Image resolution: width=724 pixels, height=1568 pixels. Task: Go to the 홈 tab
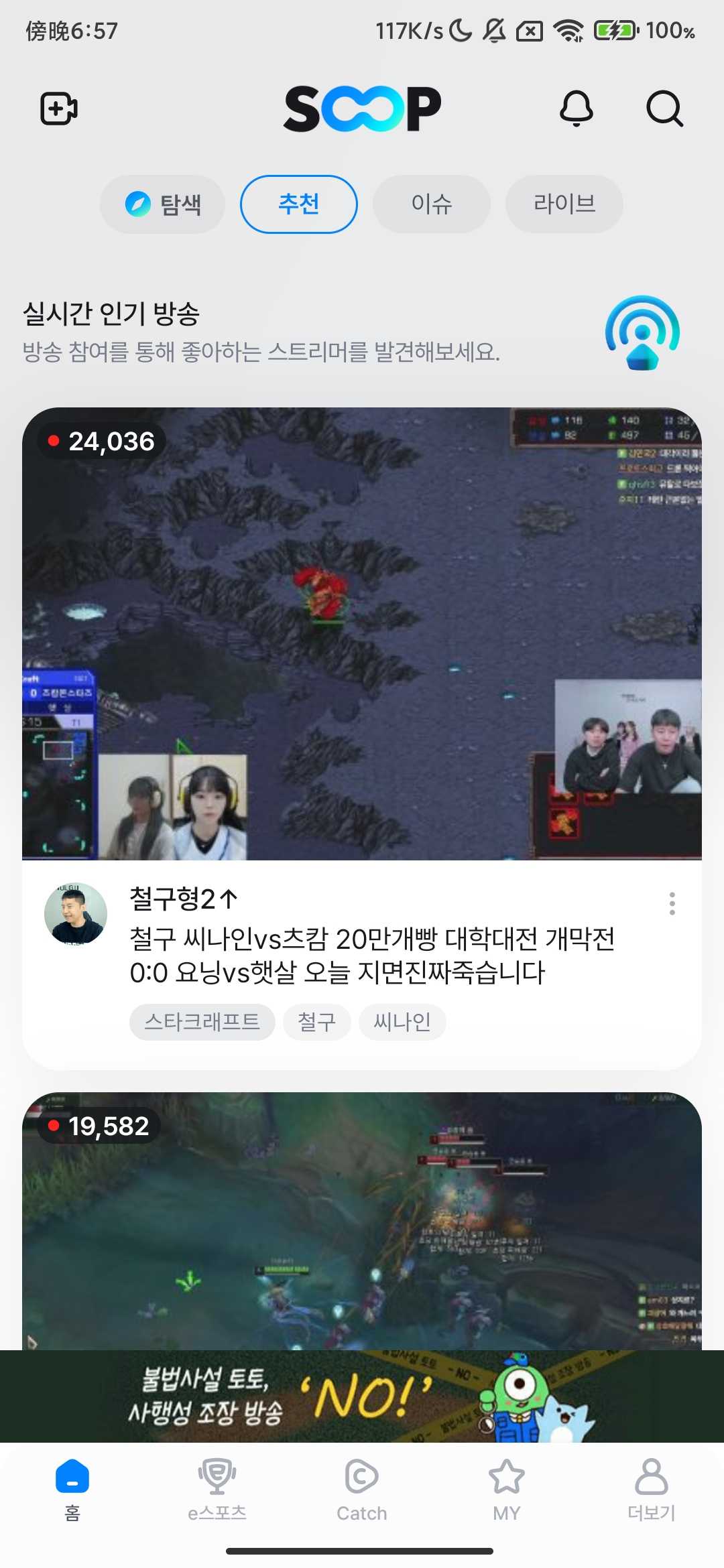(x=72, y=1489)
